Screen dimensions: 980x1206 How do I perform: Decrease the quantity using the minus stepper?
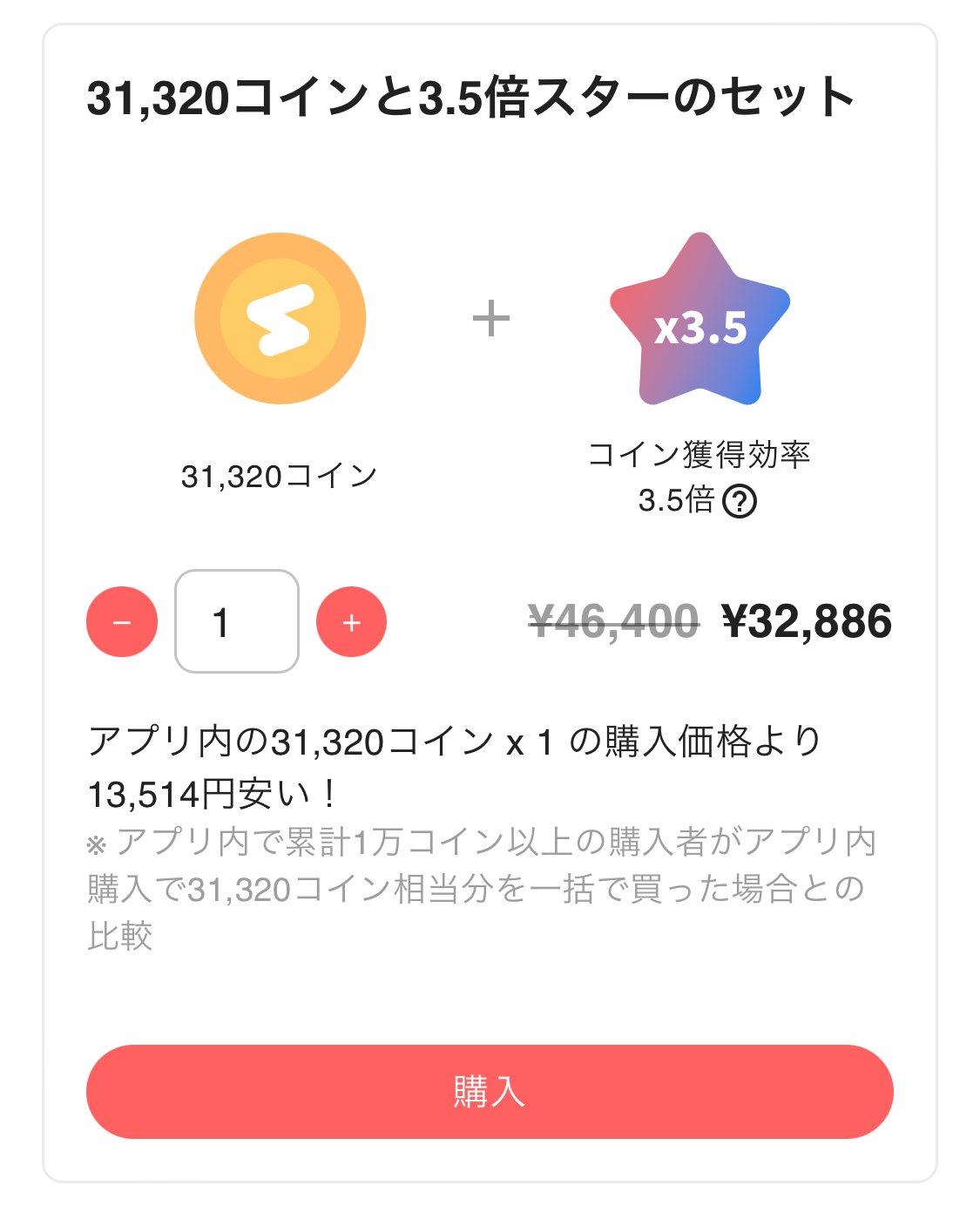tap(122, 621)
